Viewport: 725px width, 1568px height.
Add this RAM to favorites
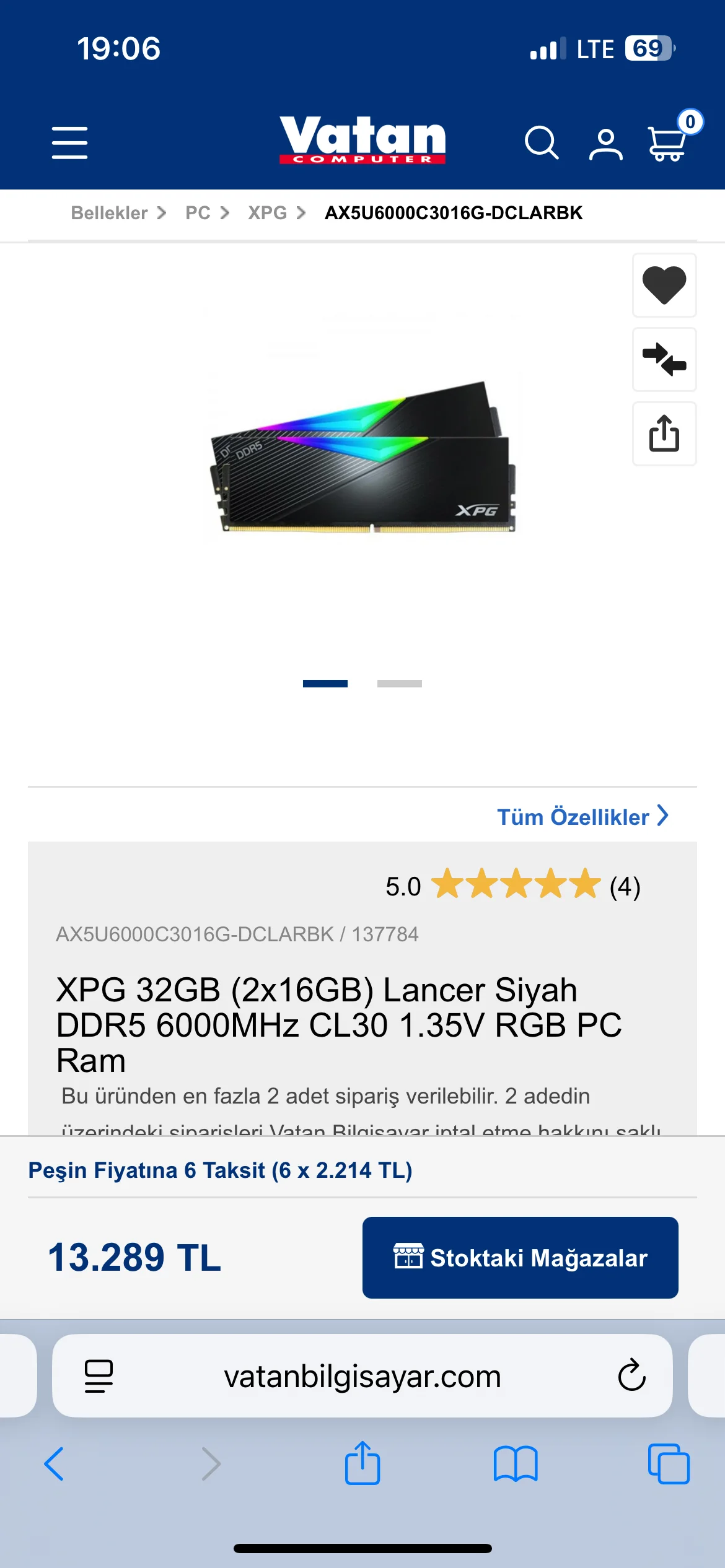(664, 285)
